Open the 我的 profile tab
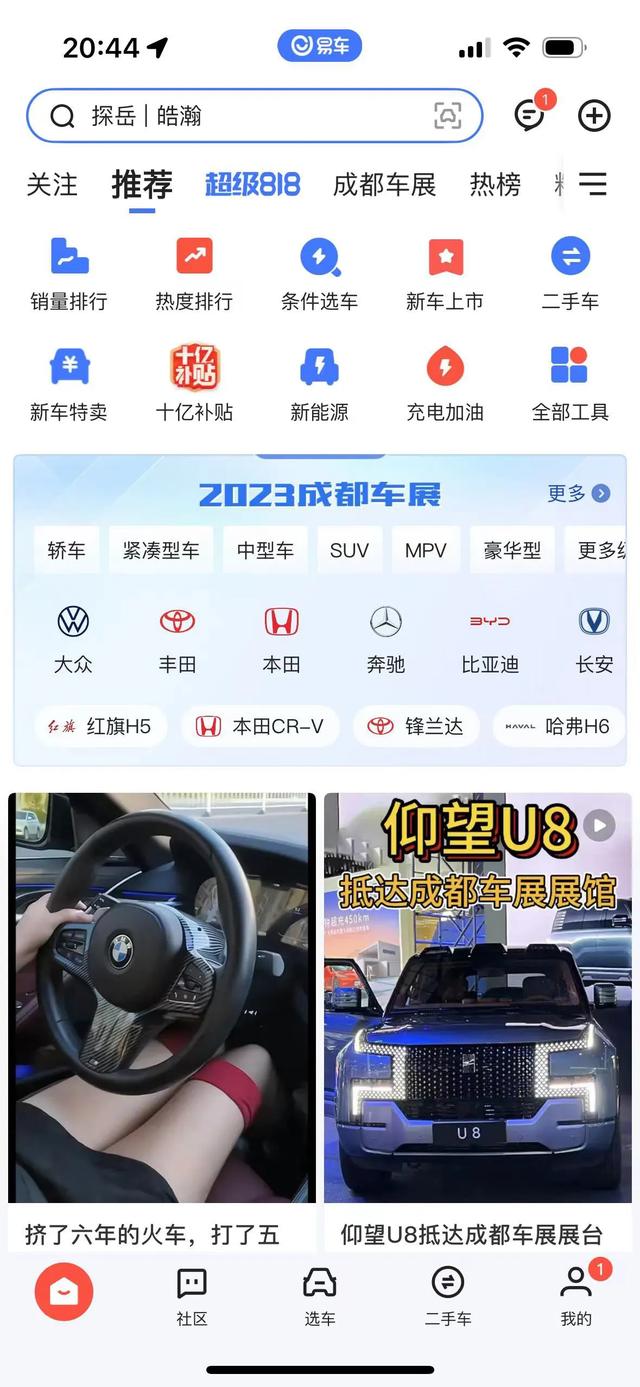 pyautogui.click(x=576, y=1296)
